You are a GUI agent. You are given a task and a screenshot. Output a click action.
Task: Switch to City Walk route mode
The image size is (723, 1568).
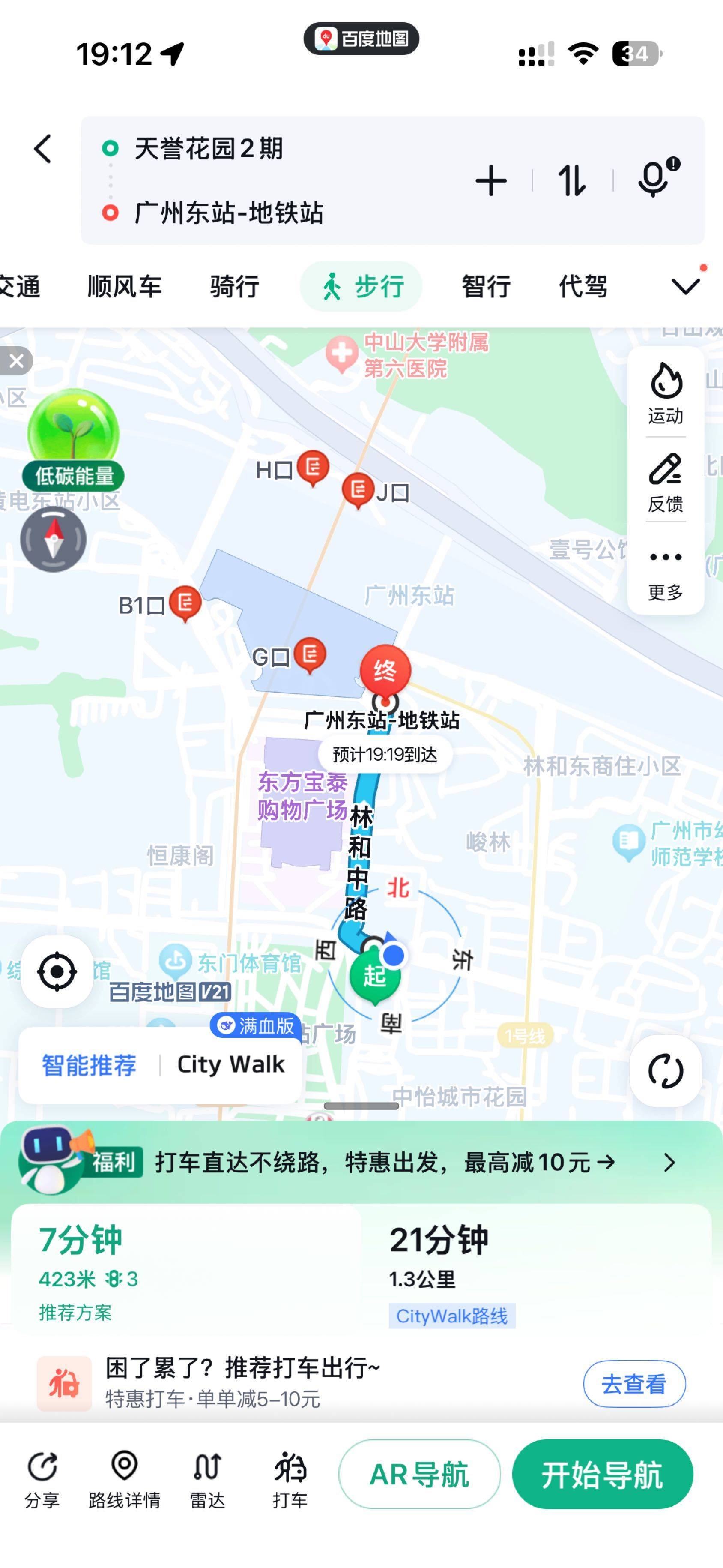click(x=231, y=1064)
